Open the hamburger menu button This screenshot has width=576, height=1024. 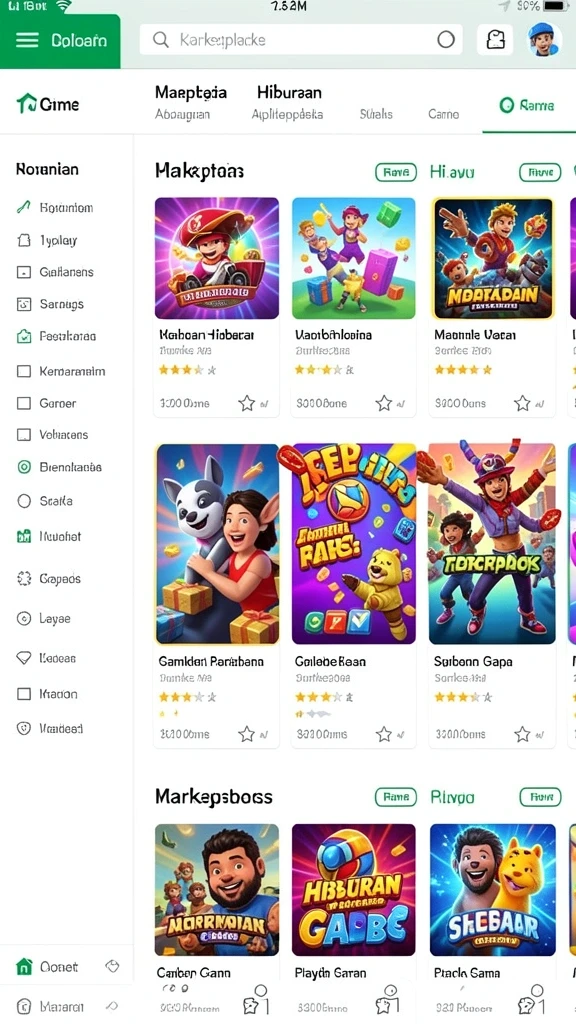tap(27, 40)
